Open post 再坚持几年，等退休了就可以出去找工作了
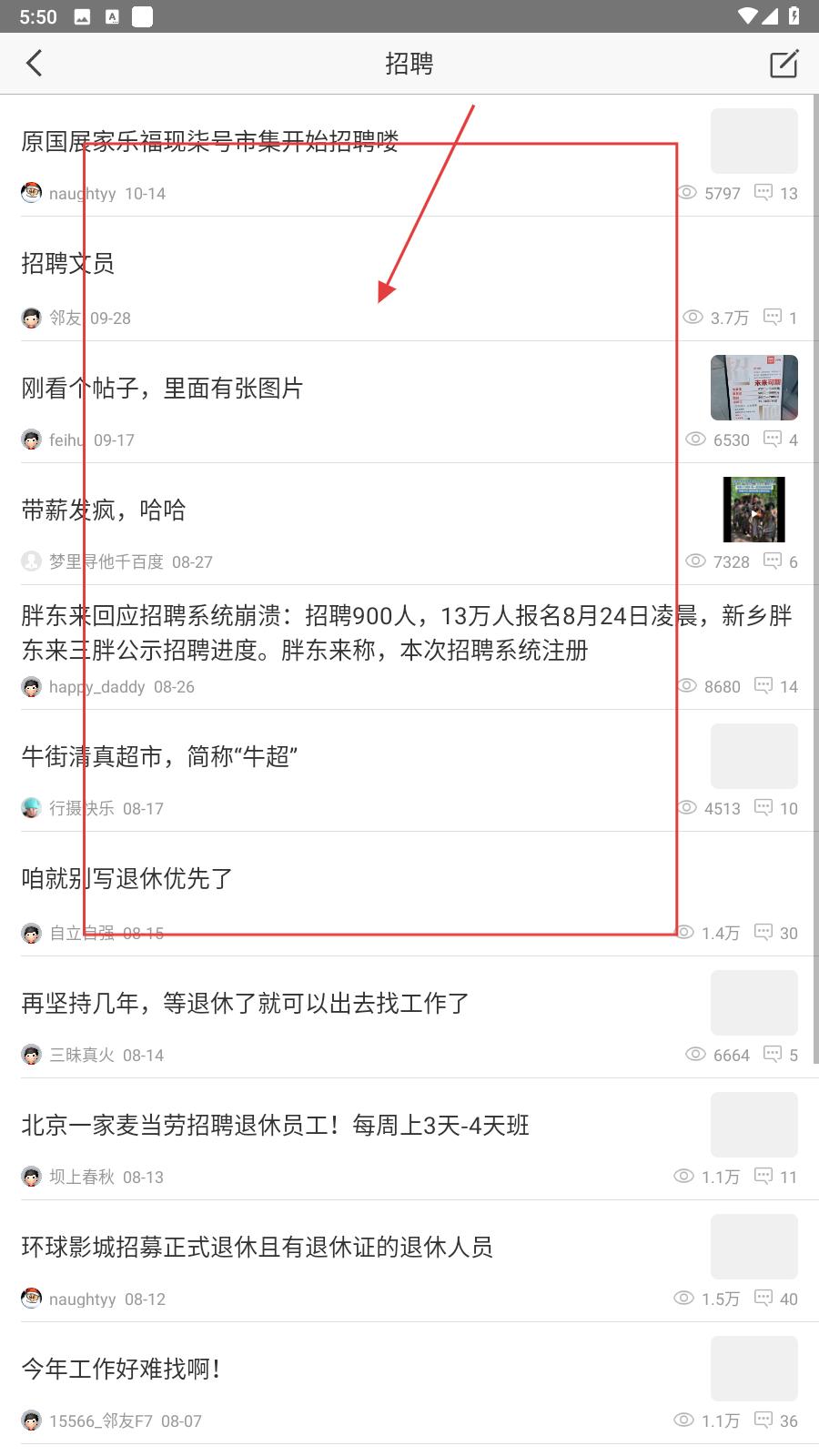819x1456 pixels. click(x=245, y=1003)
